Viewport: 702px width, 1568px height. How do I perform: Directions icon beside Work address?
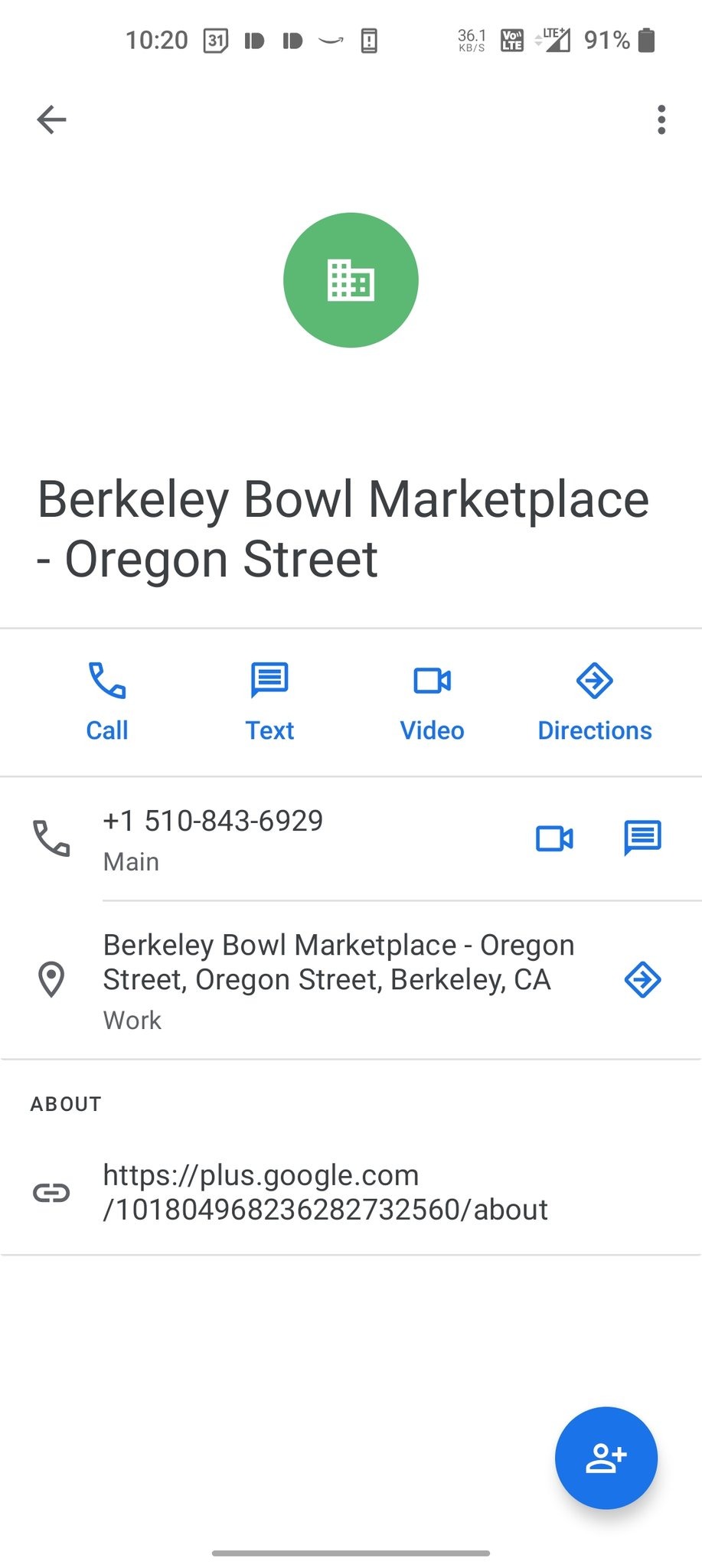click(x=642, y=979)
